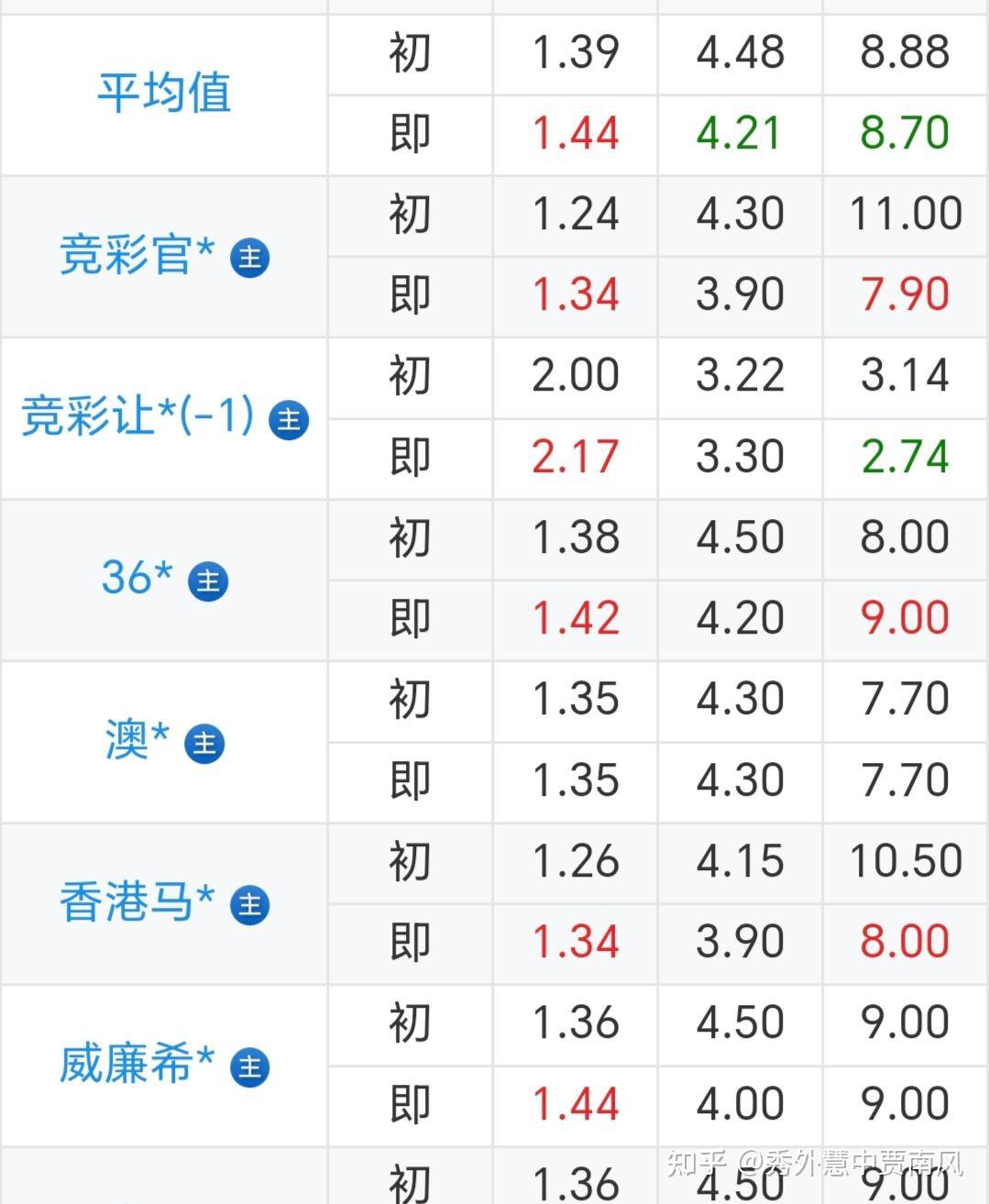Select the 主 icon next to 36*

(x=209, y=580)
